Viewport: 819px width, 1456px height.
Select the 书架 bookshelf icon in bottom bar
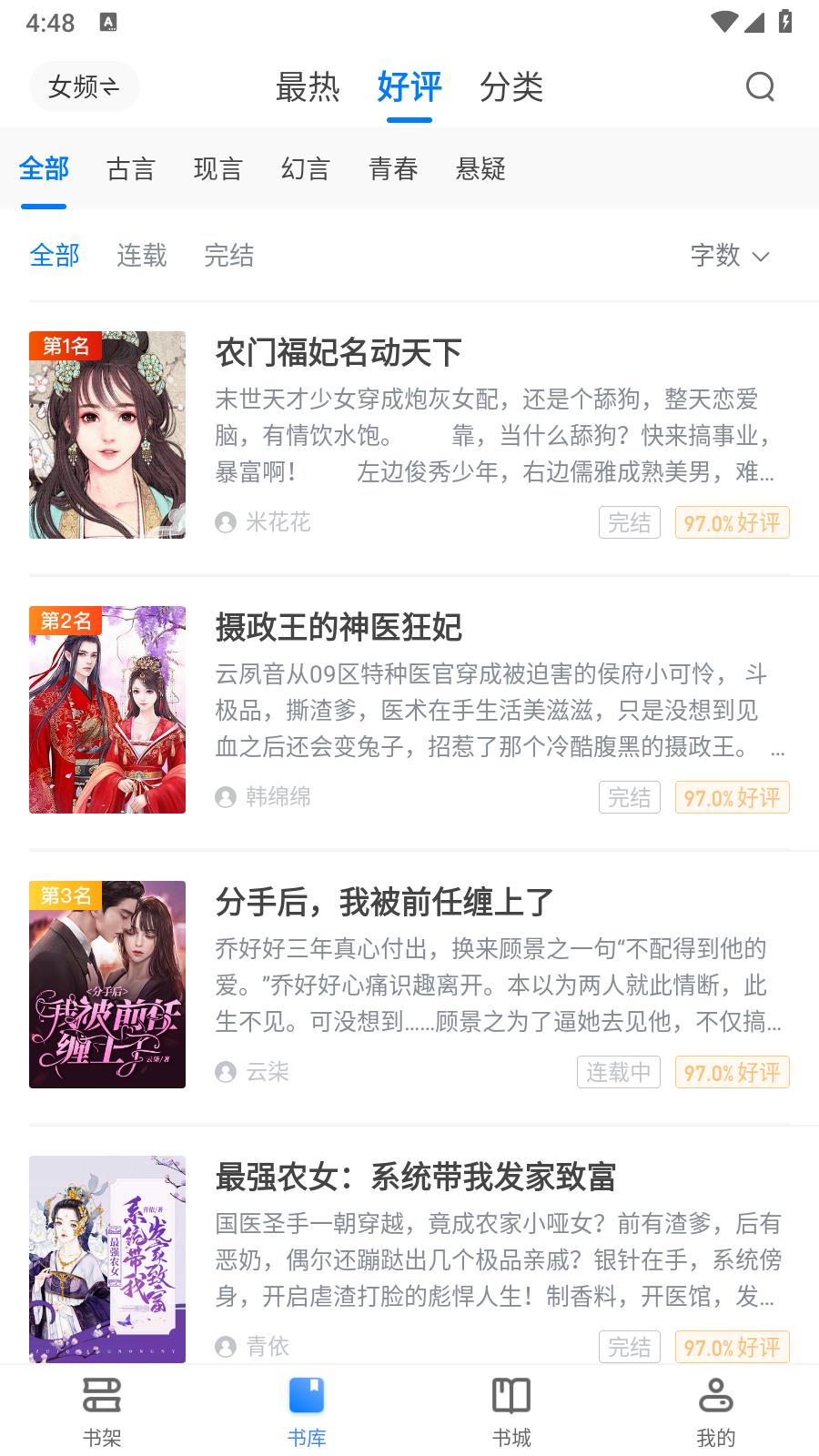tap(102, 1406)
